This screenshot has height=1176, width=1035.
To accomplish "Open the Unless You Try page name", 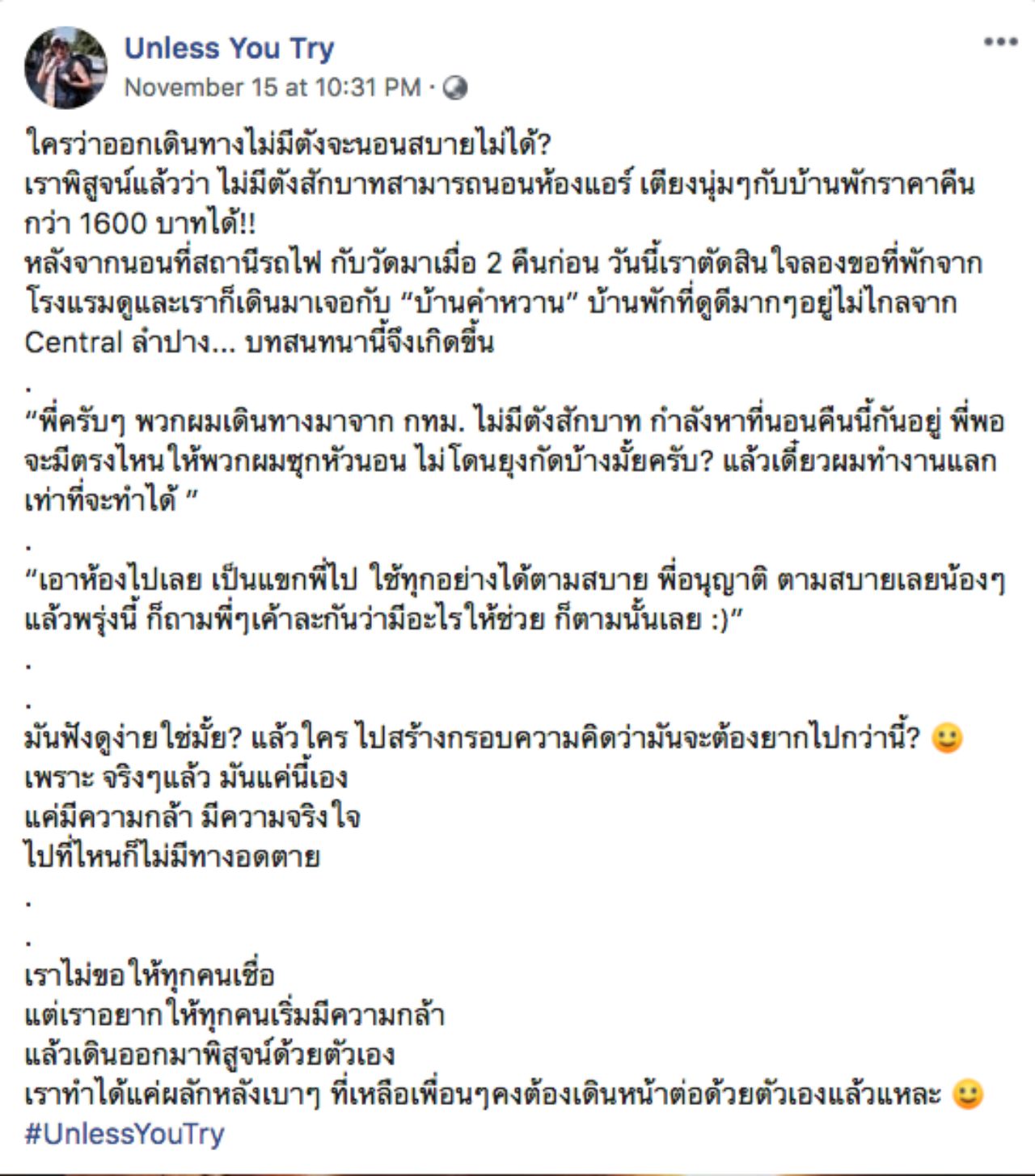I will 229,48.
